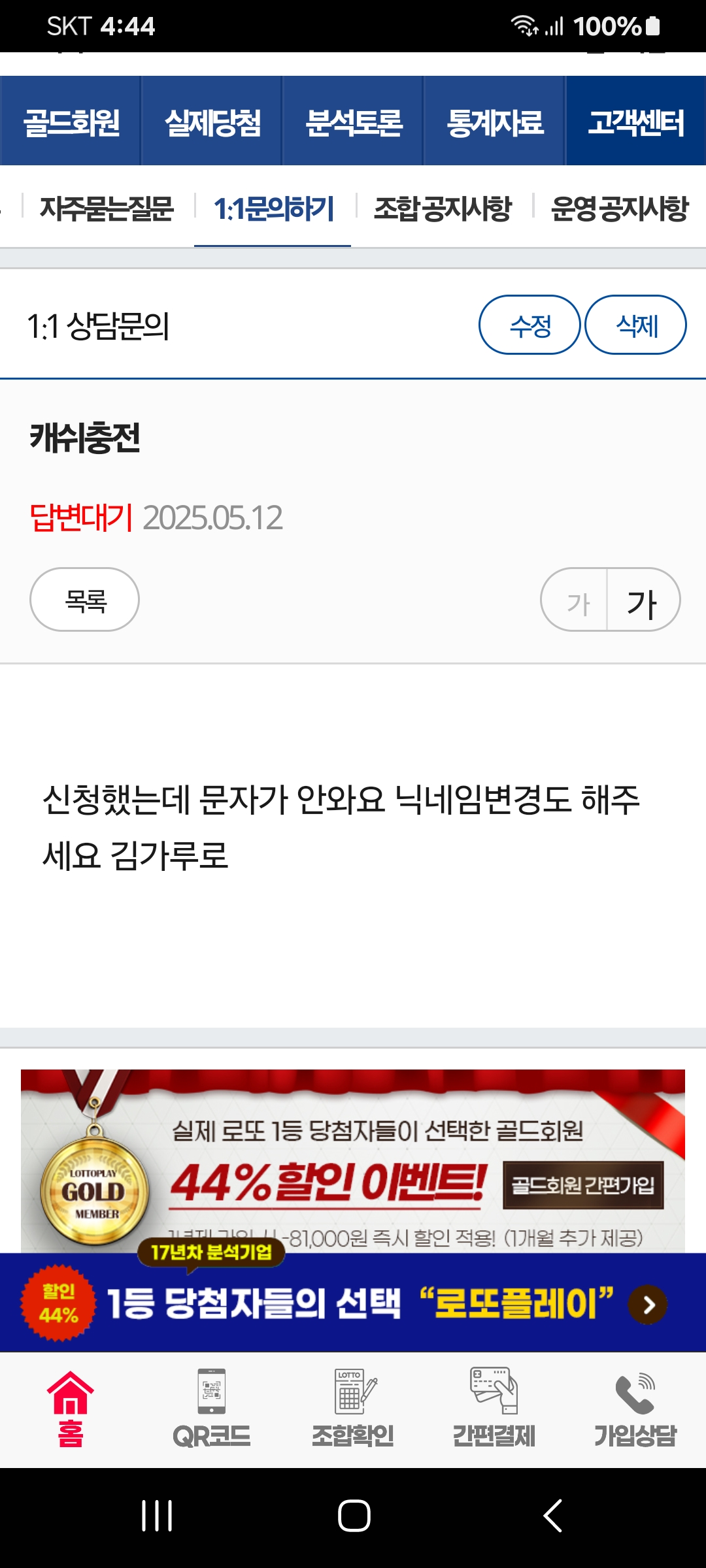
Task: Increase font size with large 가
Action: [x=643, y=601]
